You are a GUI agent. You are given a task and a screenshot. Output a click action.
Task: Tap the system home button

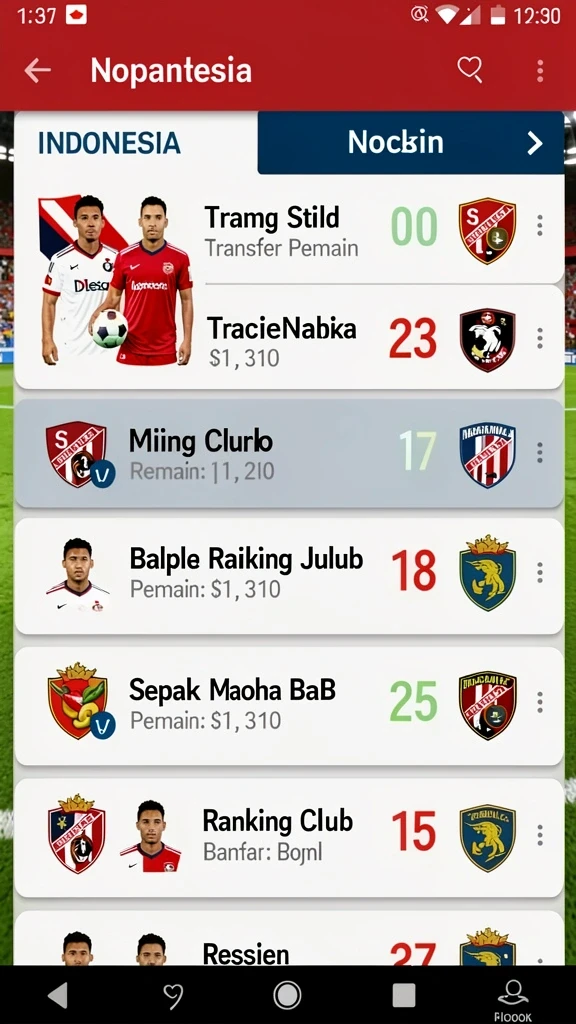click(x=287, y=995)
